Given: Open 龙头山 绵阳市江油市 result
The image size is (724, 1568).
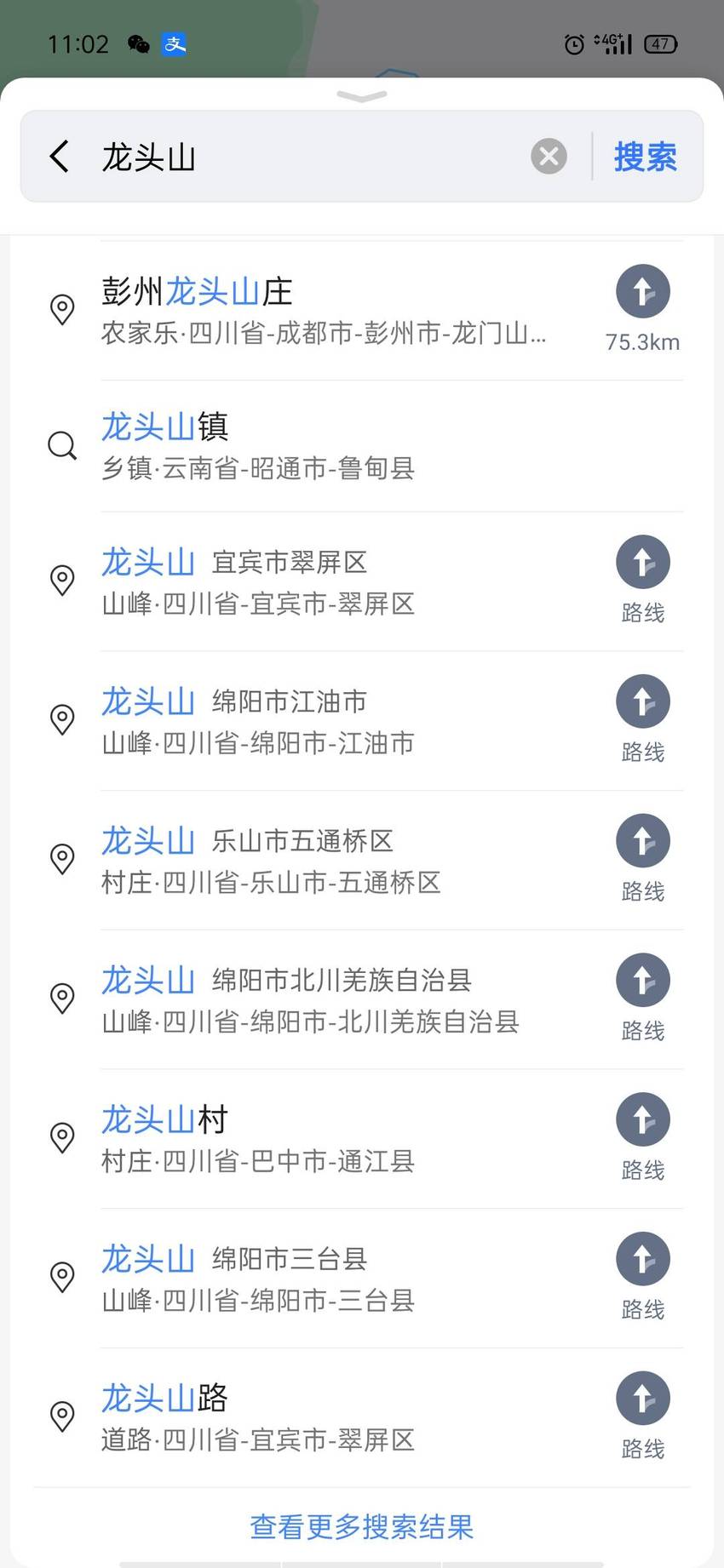Looking at the screenshot, I should pyautogui.click(x=324, y=722).
